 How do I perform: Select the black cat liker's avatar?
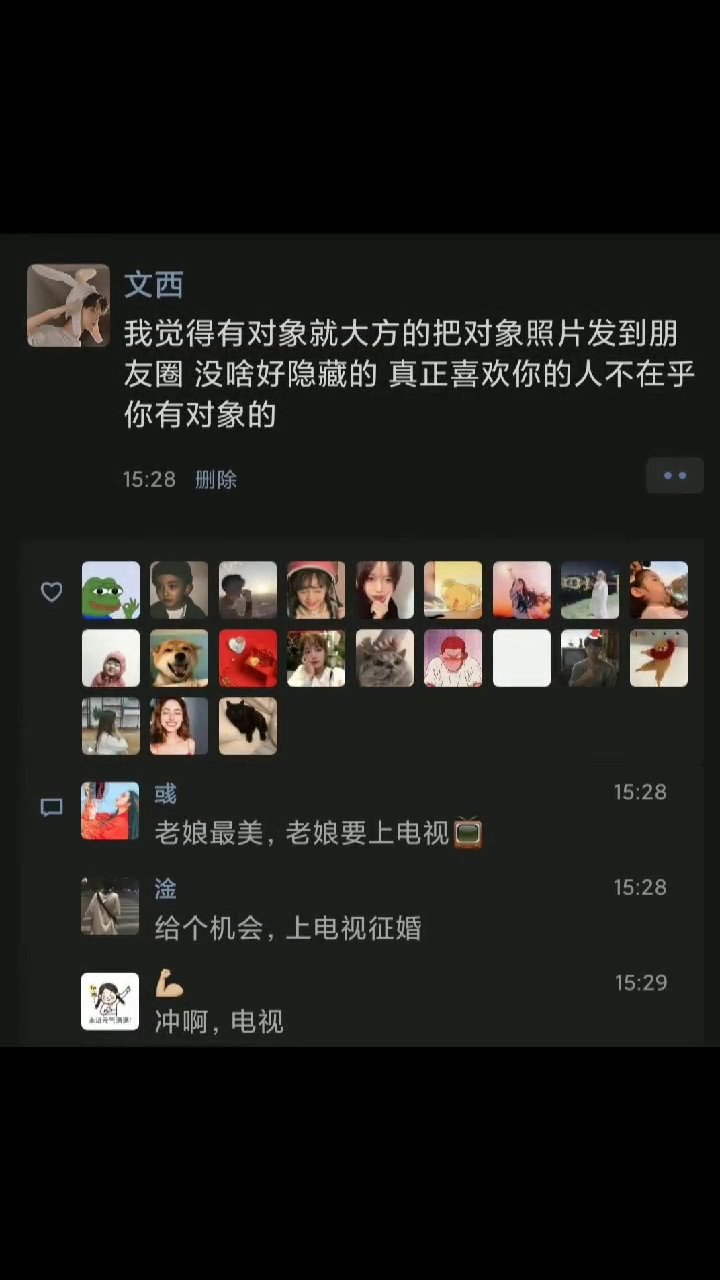(248, 726)
